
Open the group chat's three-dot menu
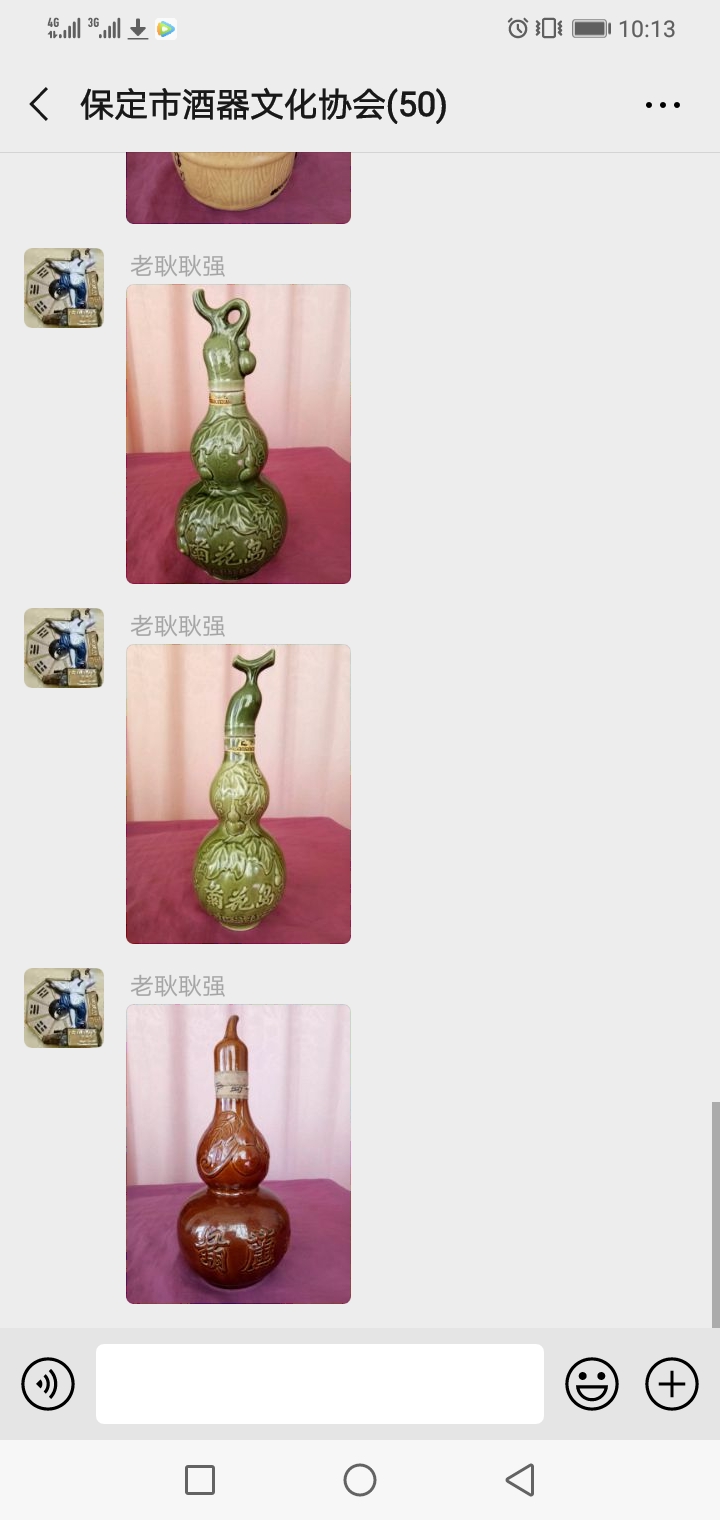coord(662,105)
